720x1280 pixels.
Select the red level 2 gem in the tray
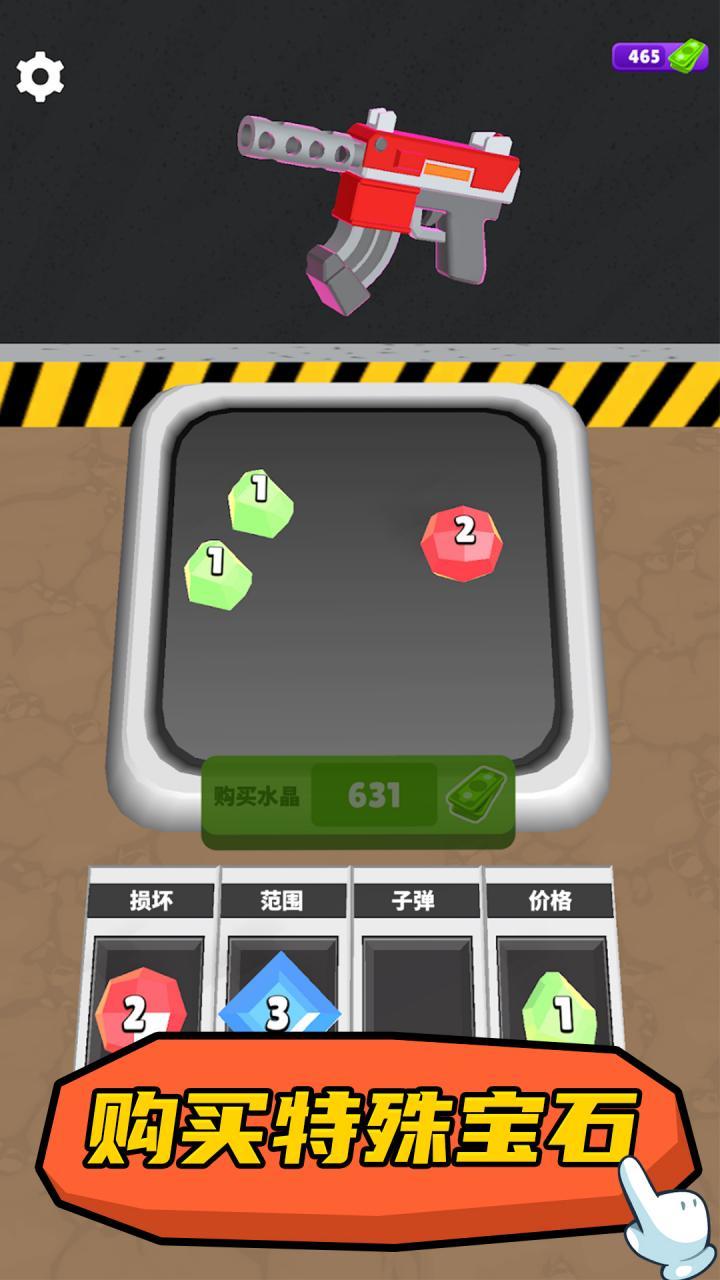click(x=462, y=541)
